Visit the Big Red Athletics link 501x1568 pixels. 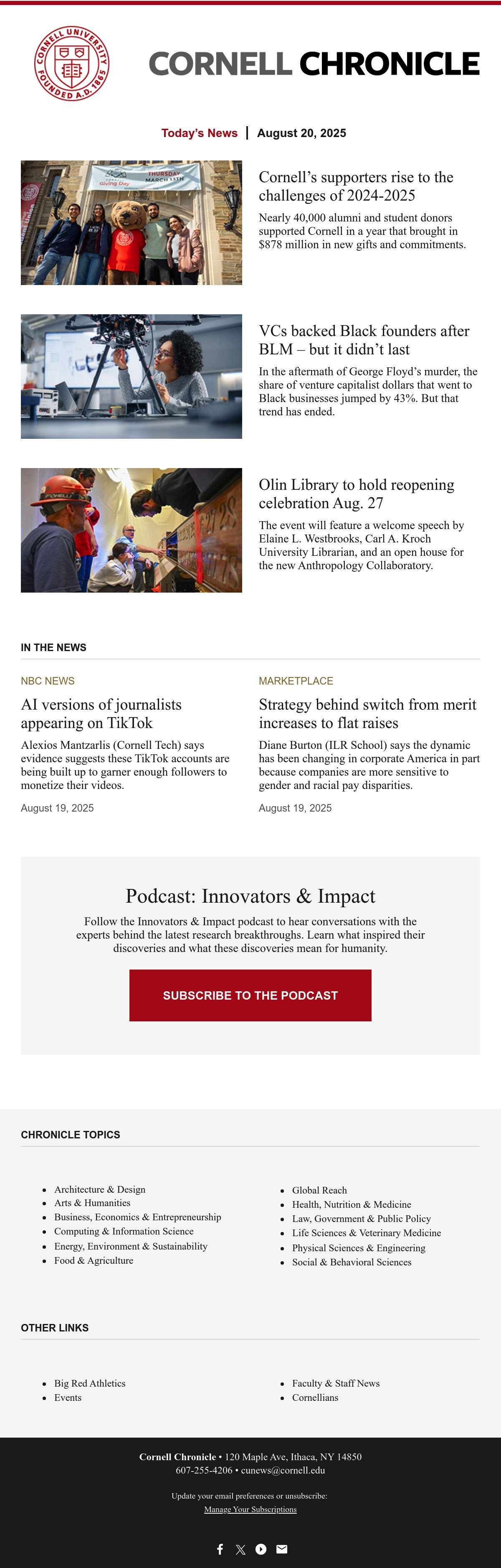click(90, 1383)
